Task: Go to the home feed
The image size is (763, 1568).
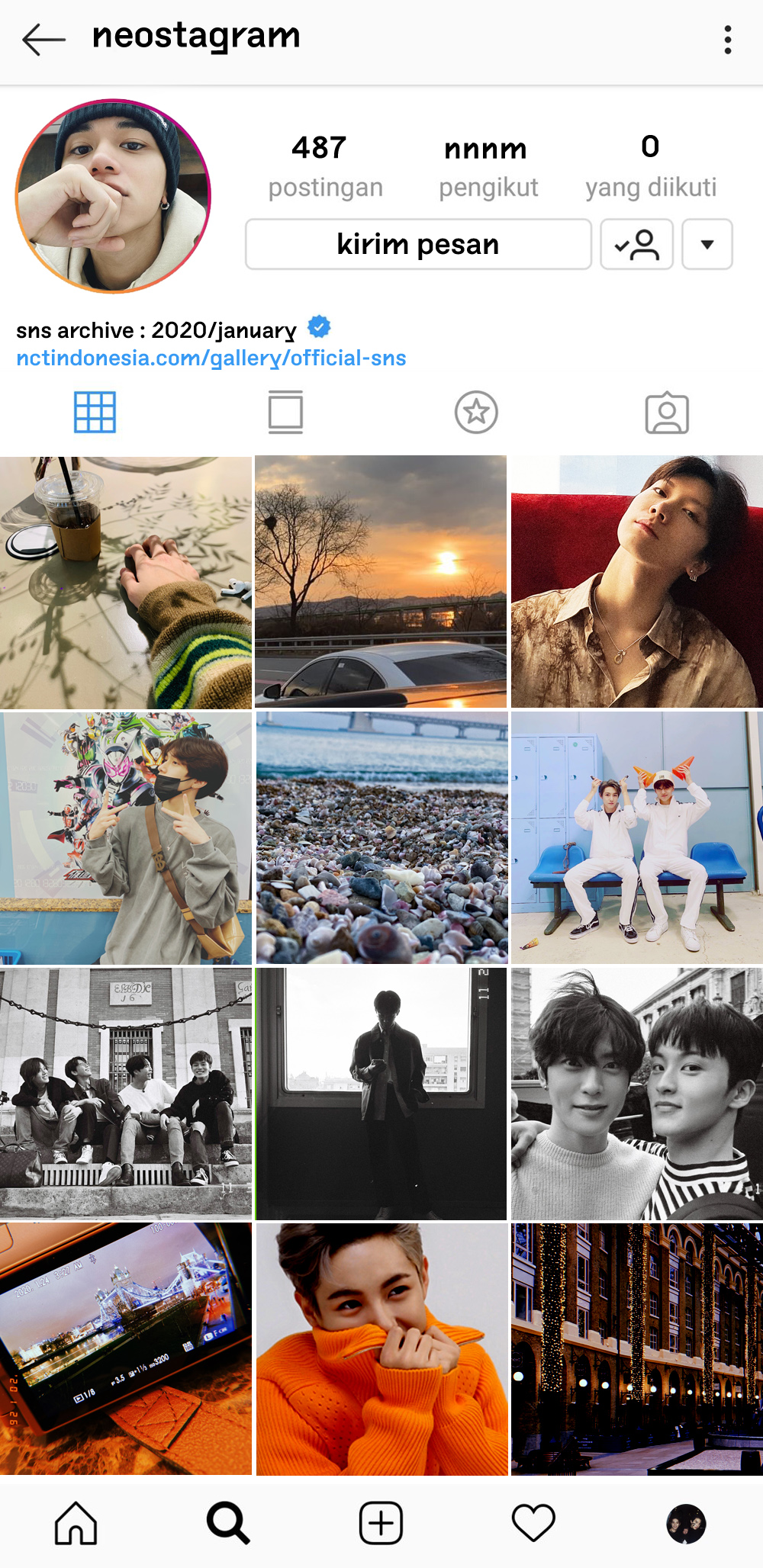Action: [76, 1523]
